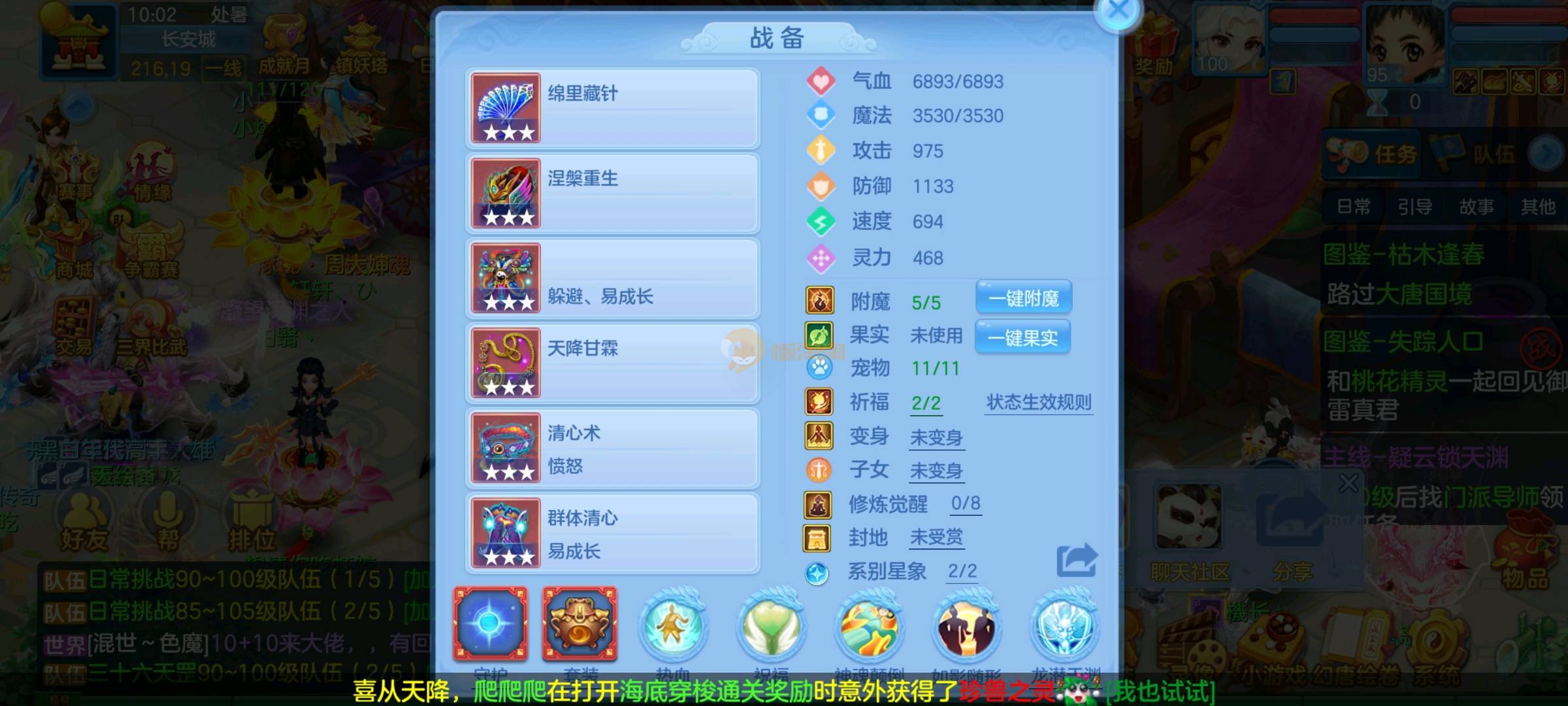Share the battle readiness panel
1568x706 pixels.
pyautogui.click(x=1076, y=560)
